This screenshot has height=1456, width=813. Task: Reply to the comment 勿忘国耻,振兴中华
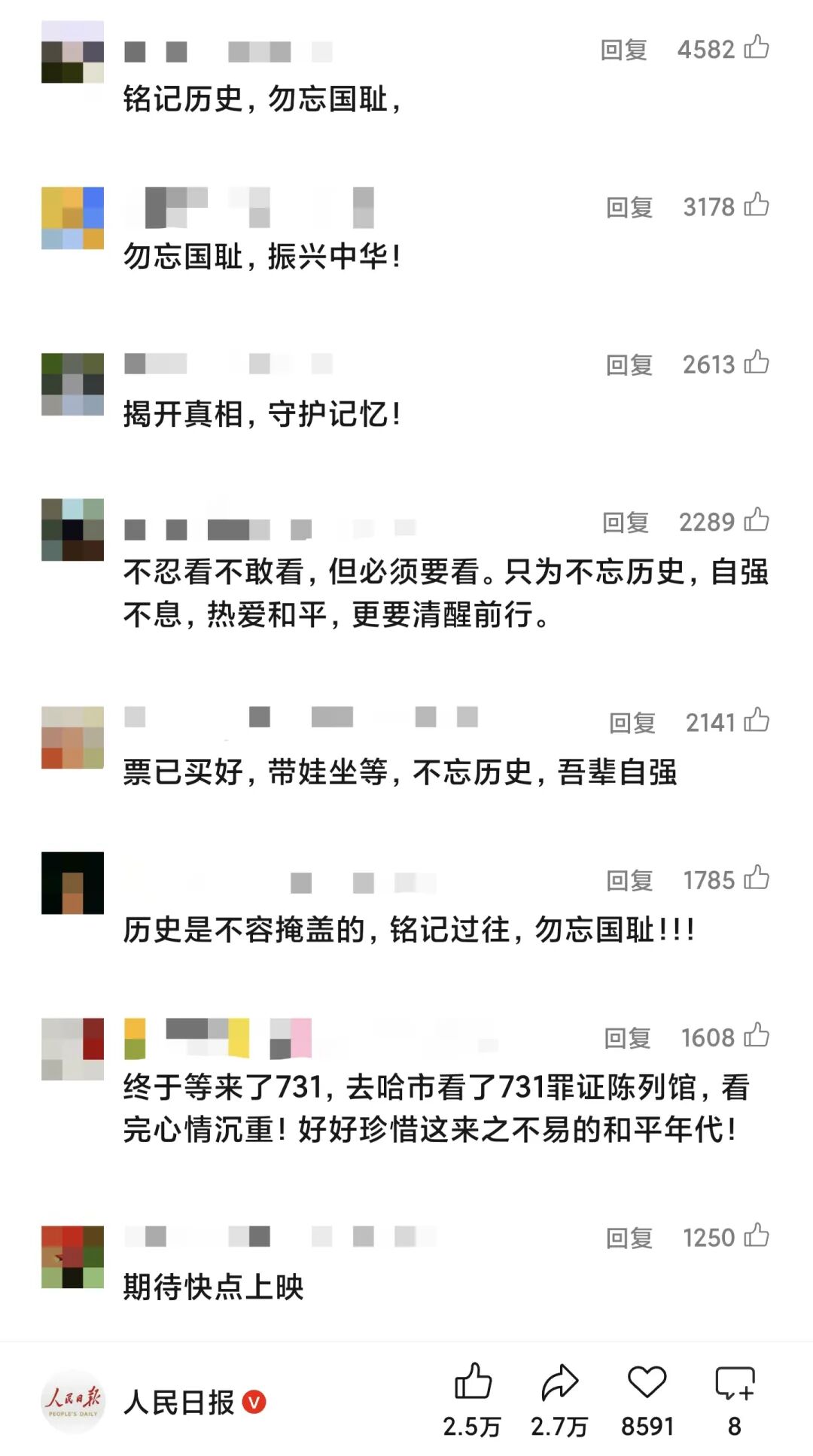pos(629,207)
